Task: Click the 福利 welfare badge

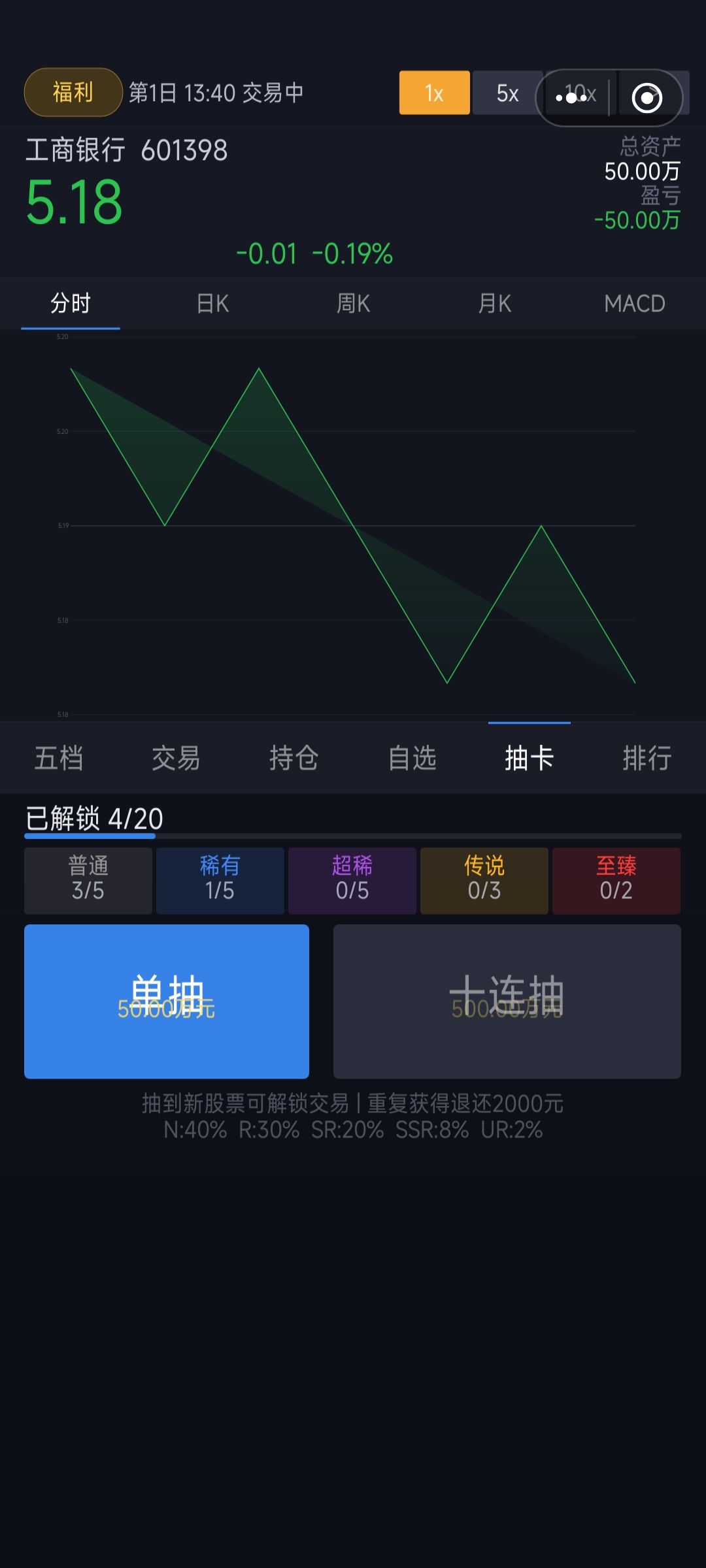Action: (72, 92)
